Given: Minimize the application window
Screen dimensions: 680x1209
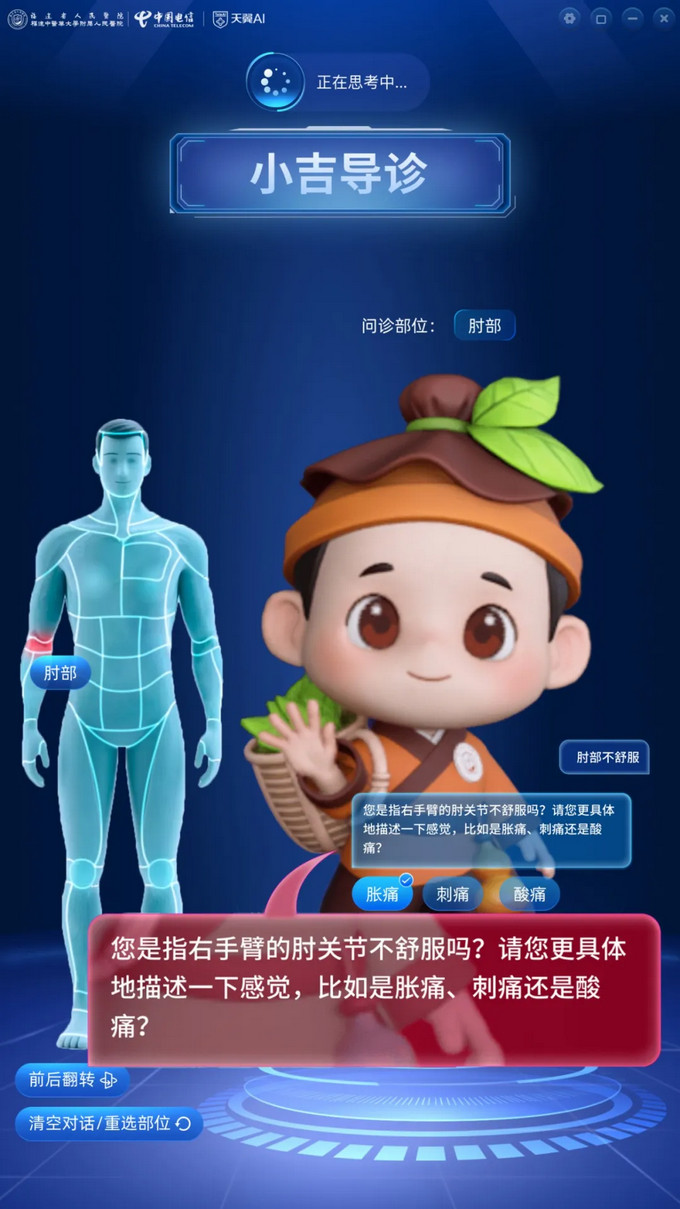Looking at the screenshot, I should (632, 18).
